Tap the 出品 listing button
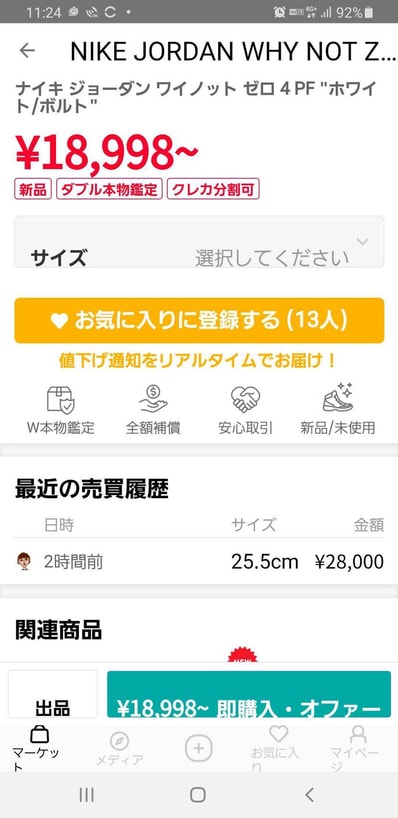The image size is (398, 818). pos(53,694)
